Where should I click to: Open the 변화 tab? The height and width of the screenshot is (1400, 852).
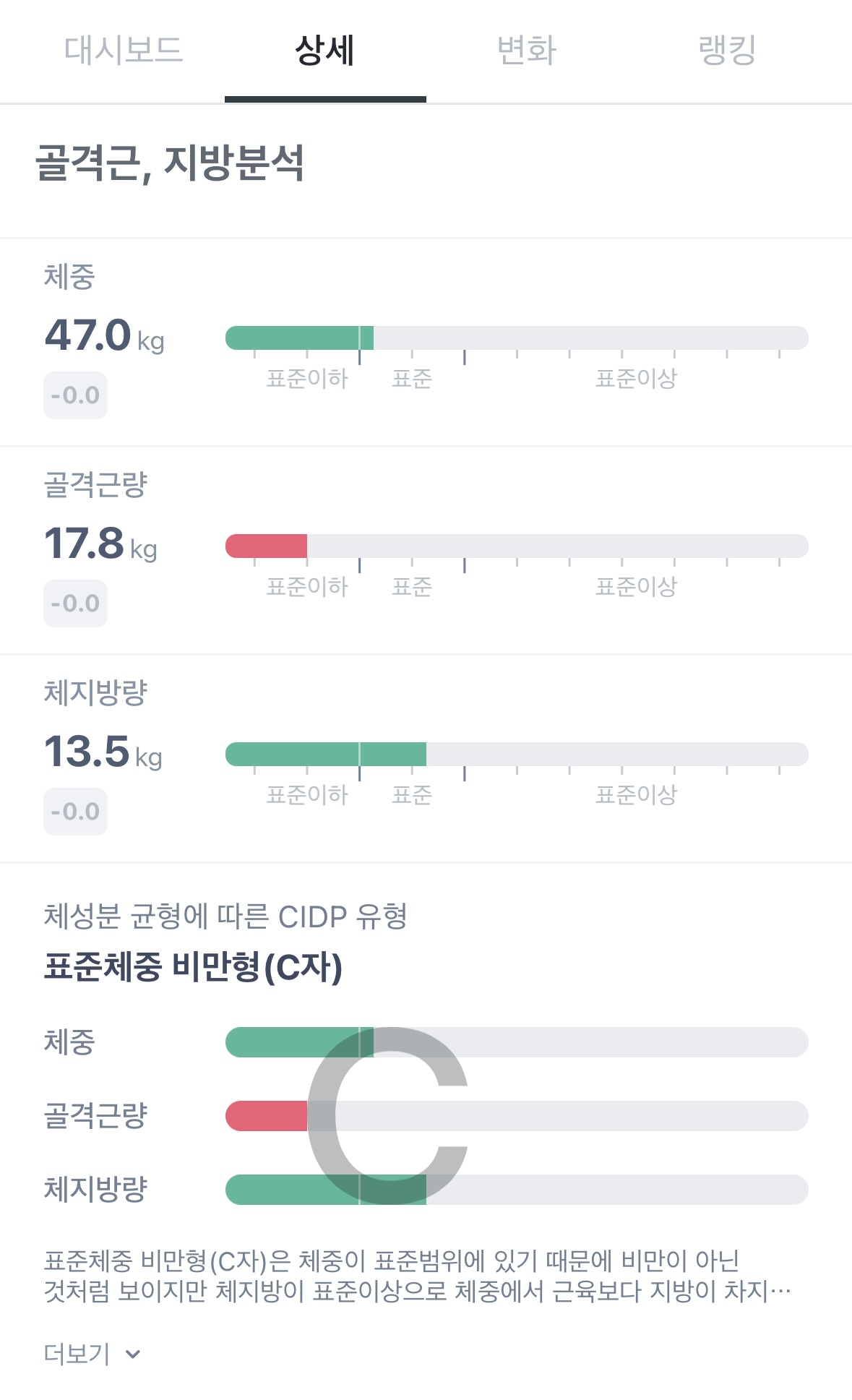point(526,51)
